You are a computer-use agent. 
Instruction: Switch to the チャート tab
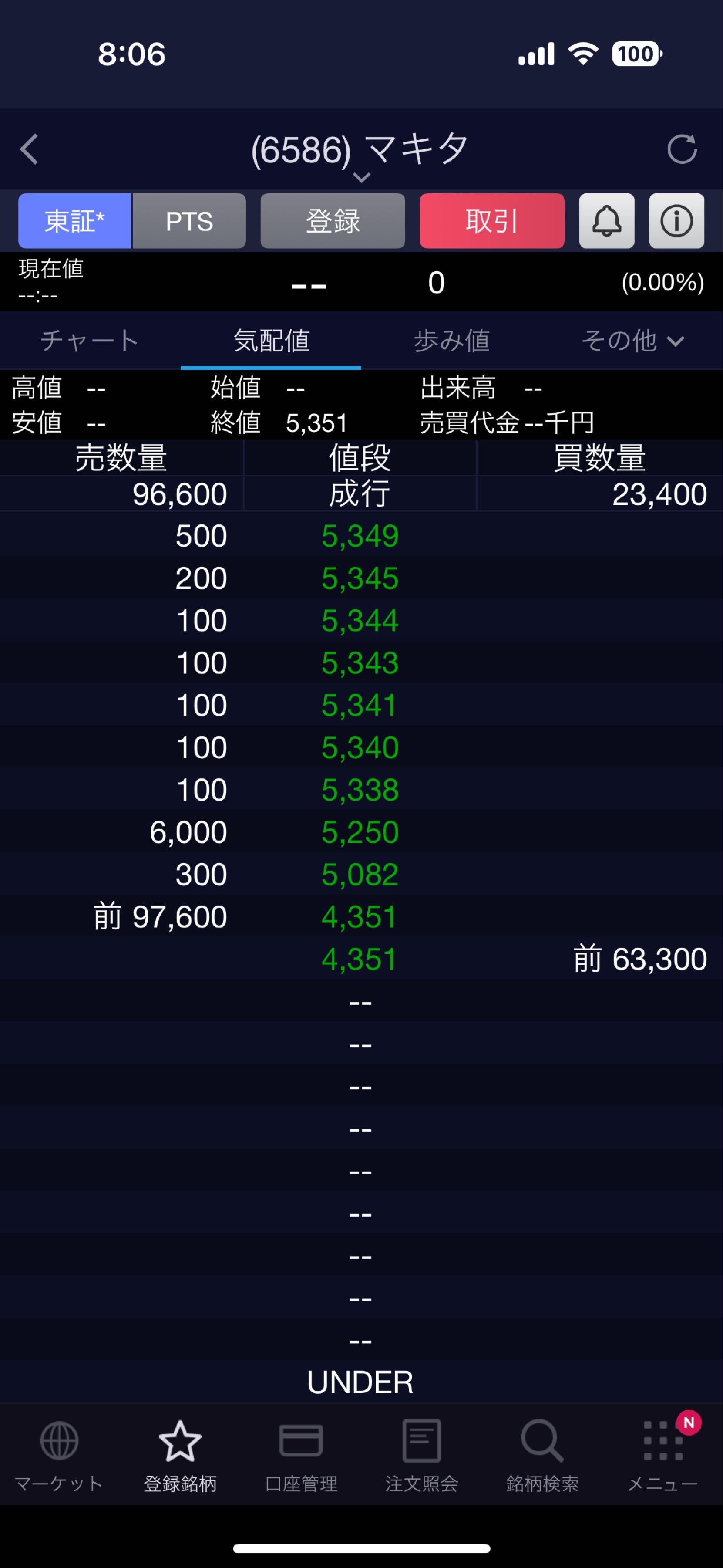pos(90,340)
